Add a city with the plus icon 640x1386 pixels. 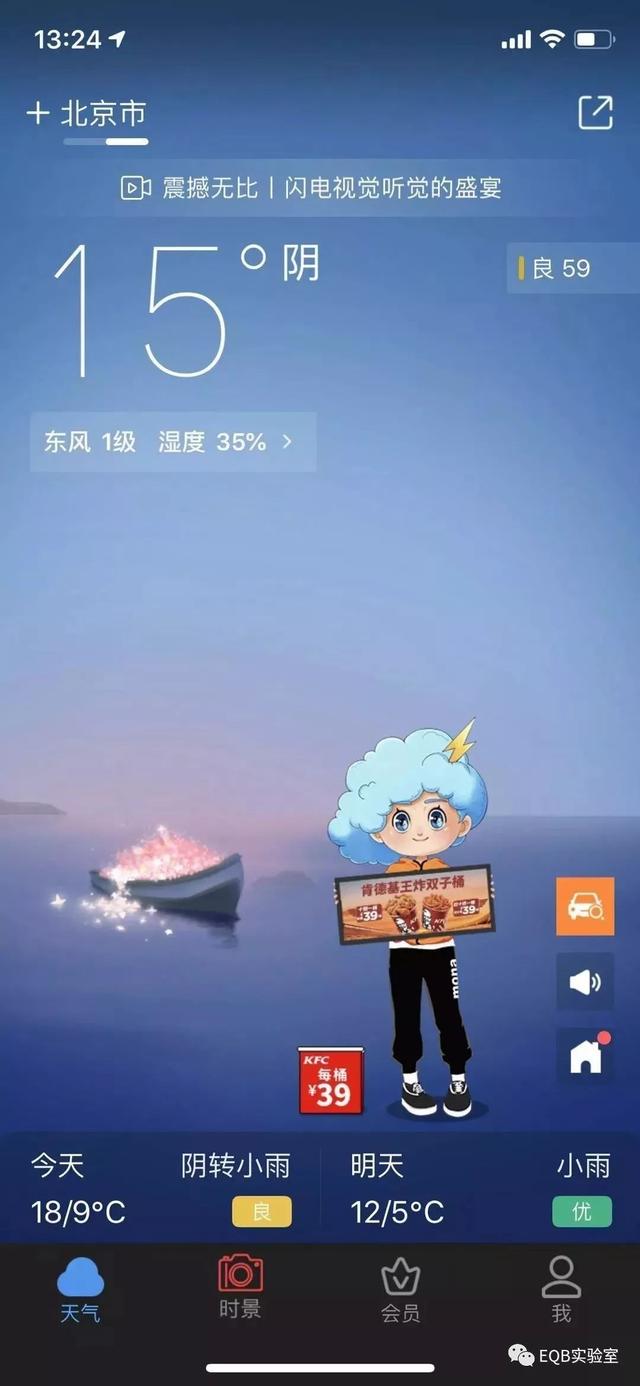(x=38, y=113)
